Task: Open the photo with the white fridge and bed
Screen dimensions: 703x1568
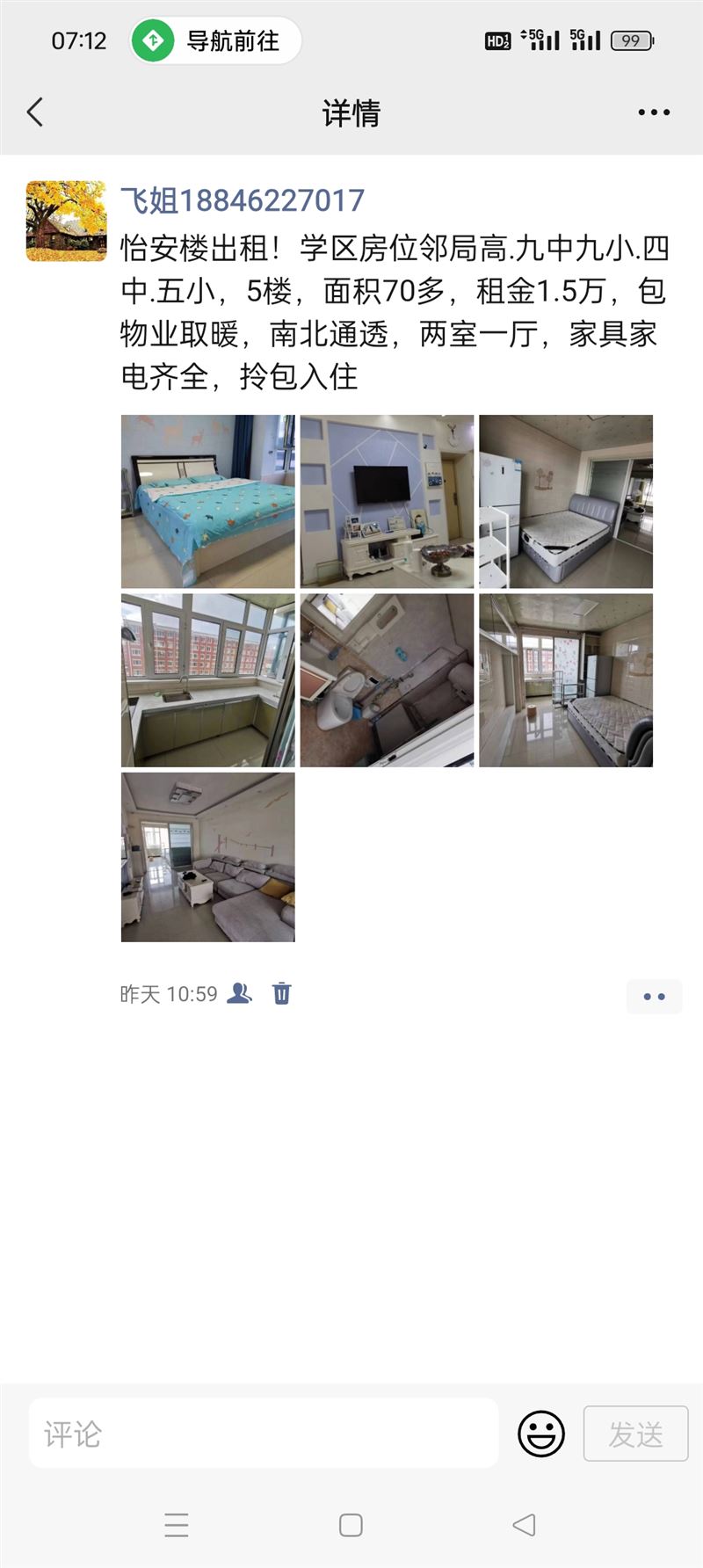Action: click(x=566, y=501)
